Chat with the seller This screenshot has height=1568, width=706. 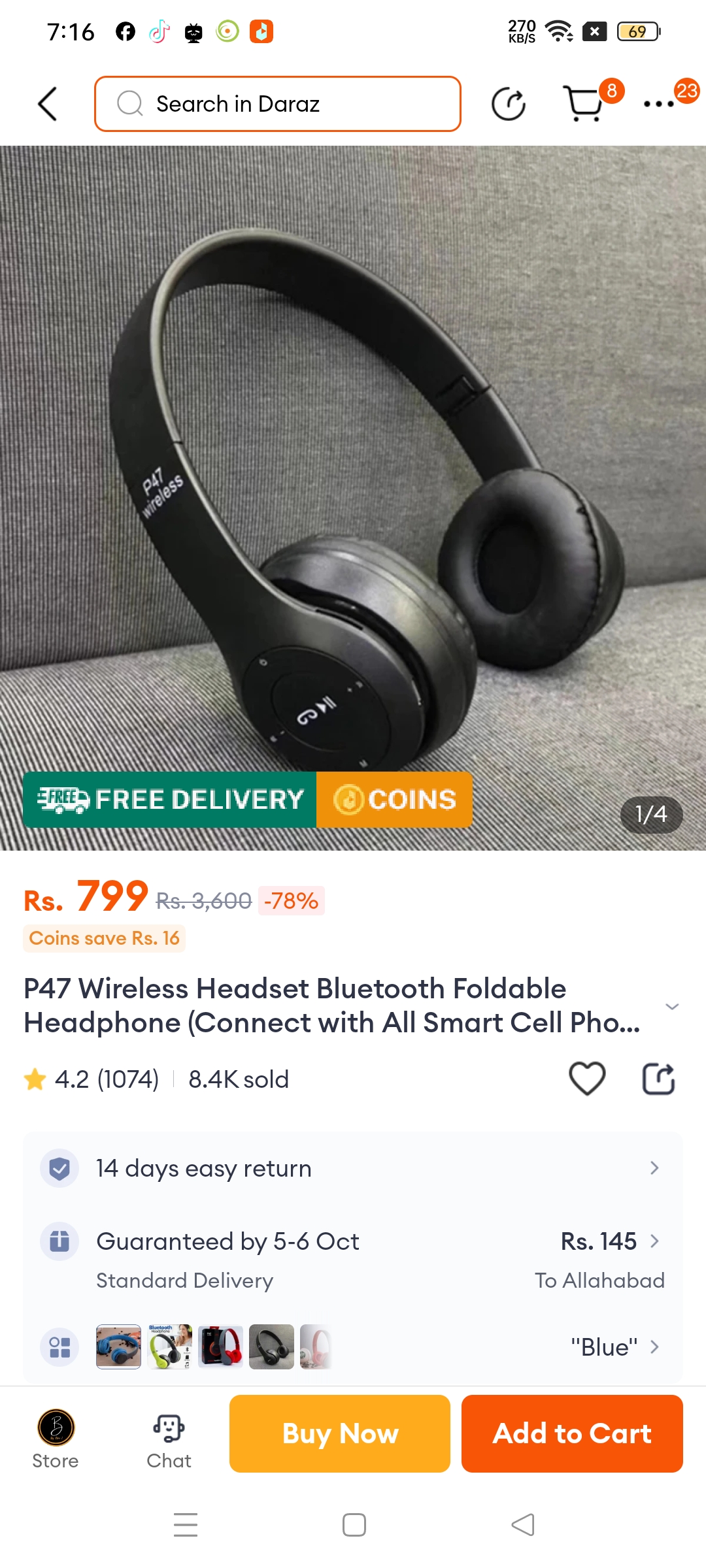[x=169, y=1437]
